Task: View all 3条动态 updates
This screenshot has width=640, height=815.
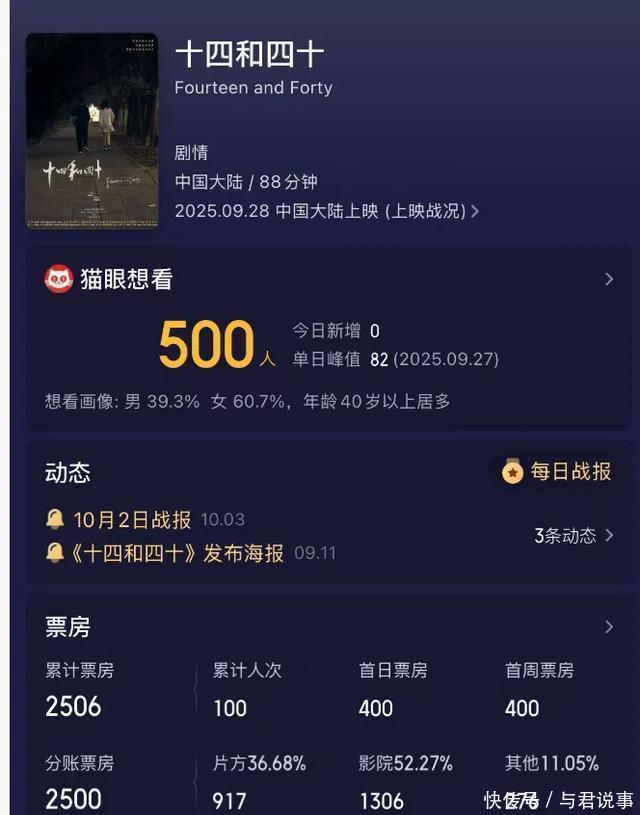Action: pyautogui.click(x=574, y=535)
